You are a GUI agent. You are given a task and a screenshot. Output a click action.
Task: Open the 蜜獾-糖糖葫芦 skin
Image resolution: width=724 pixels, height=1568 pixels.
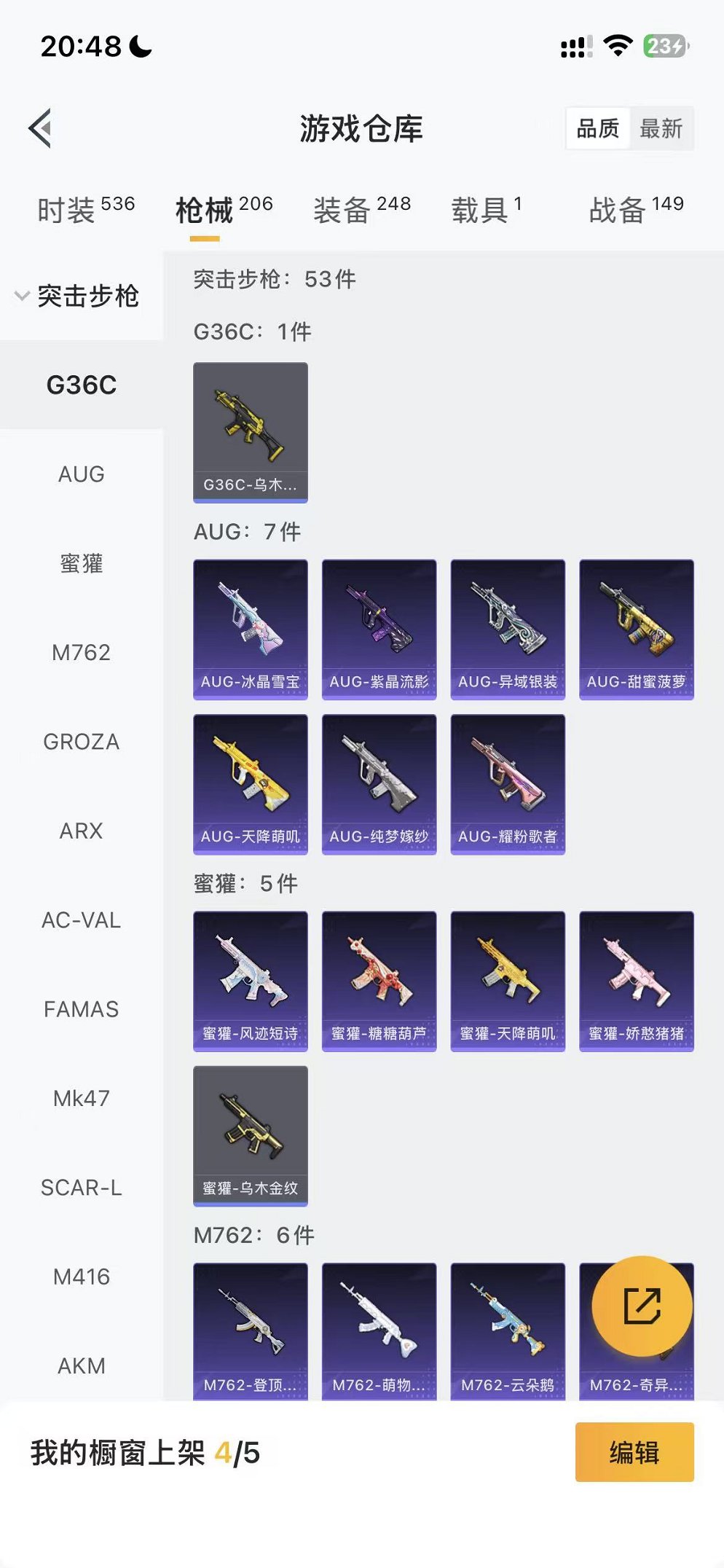point(379,980)
